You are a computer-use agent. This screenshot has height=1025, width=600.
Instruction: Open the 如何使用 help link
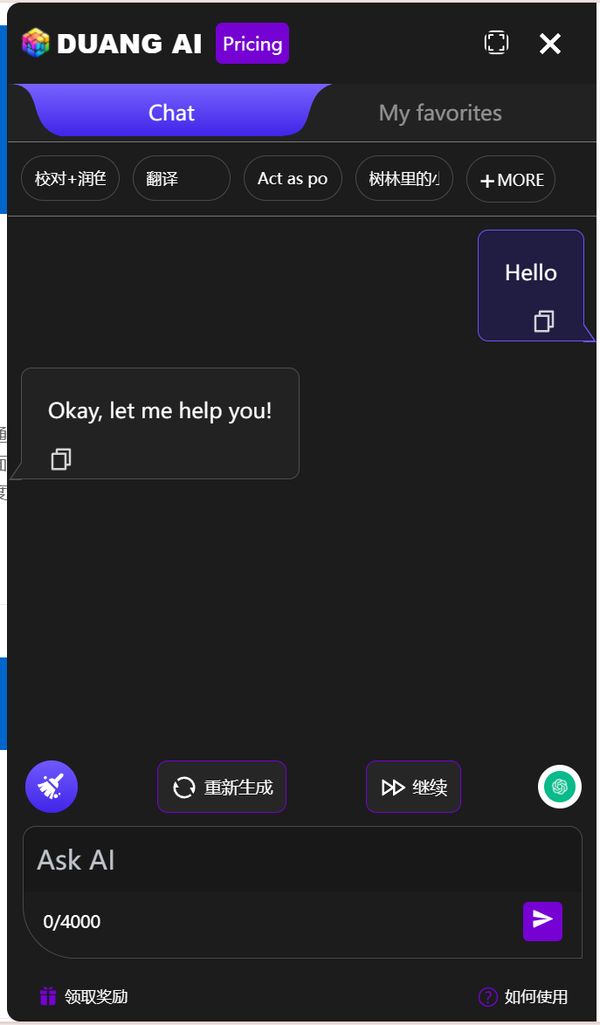(524, 997)
